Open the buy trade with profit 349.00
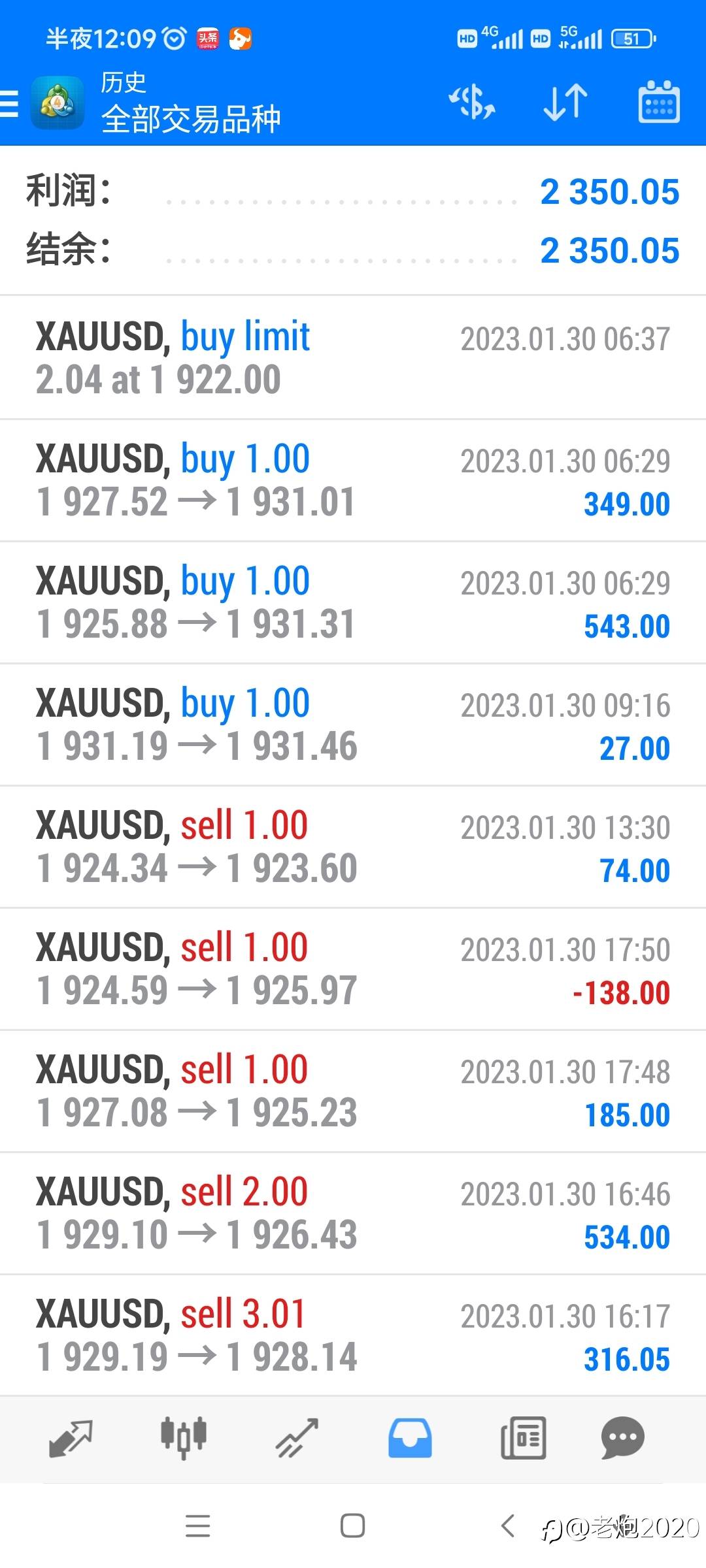This screenshot has height=1568, width=706. click(x=353, y=480)
